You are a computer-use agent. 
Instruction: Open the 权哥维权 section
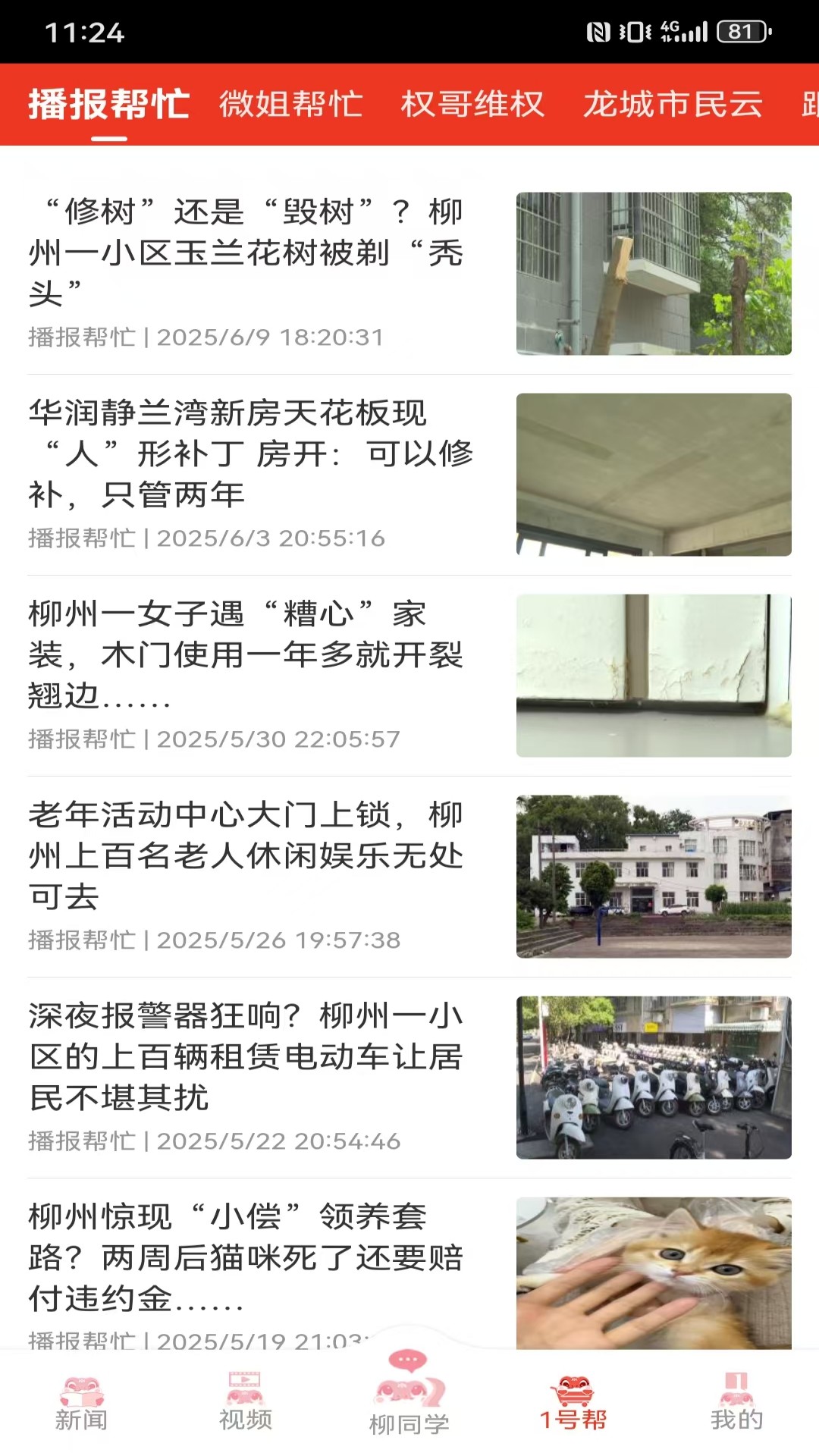tap(472, 105)
